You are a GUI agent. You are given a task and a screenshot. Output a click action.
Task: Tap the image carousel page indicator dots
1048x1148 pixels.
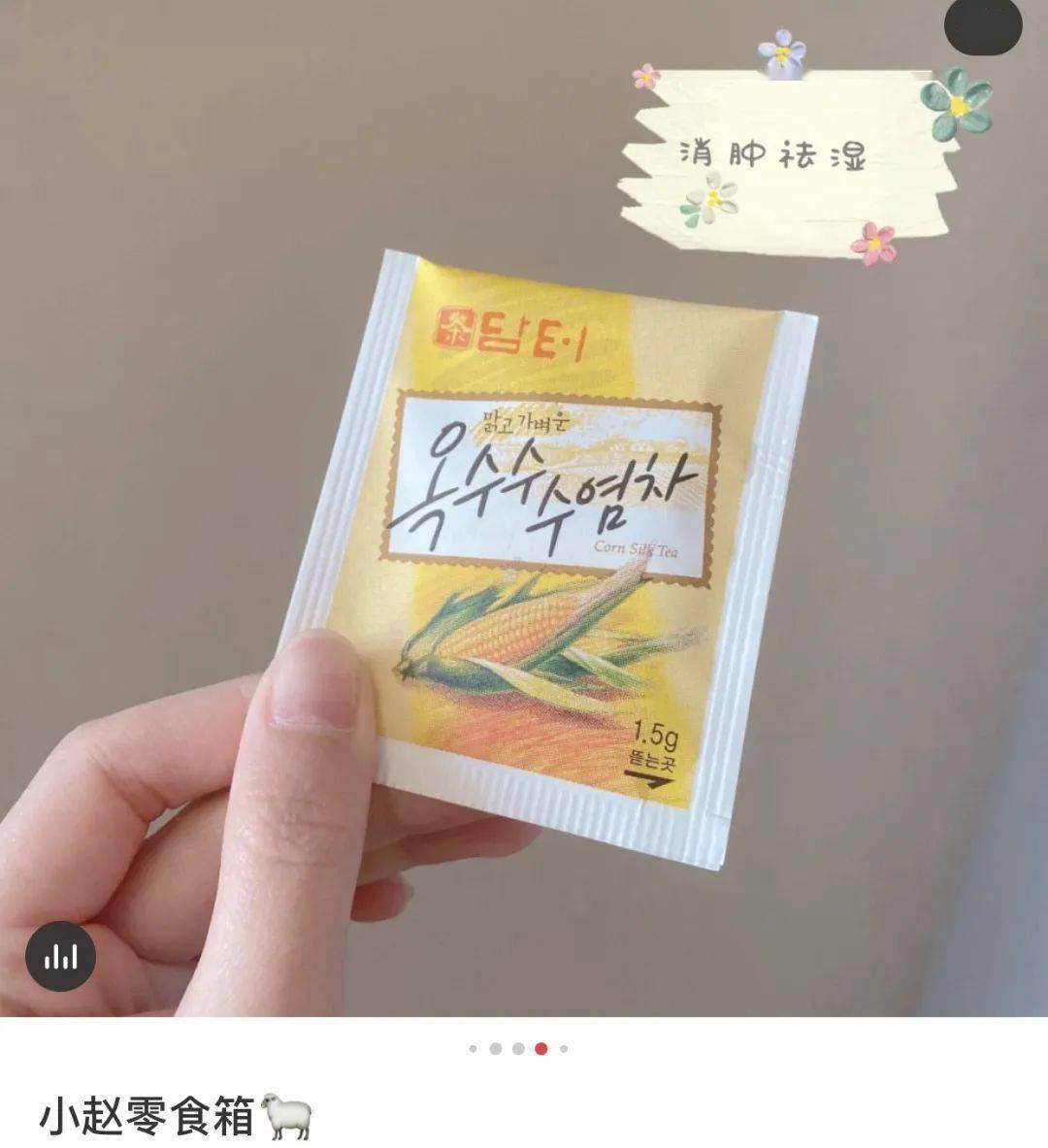click(x=518, y=1048)
